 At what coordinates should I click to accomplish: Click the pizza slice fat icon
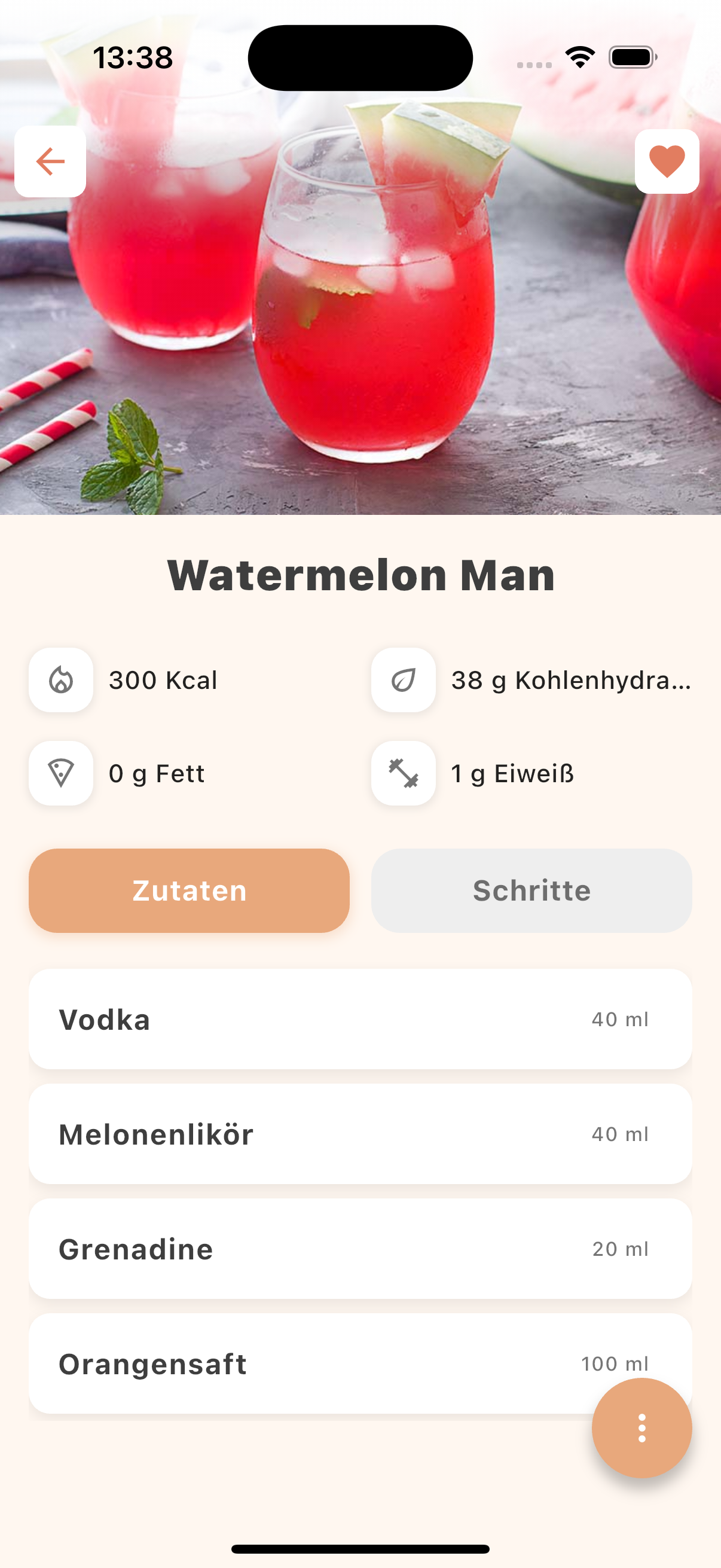tap(60, 774)
